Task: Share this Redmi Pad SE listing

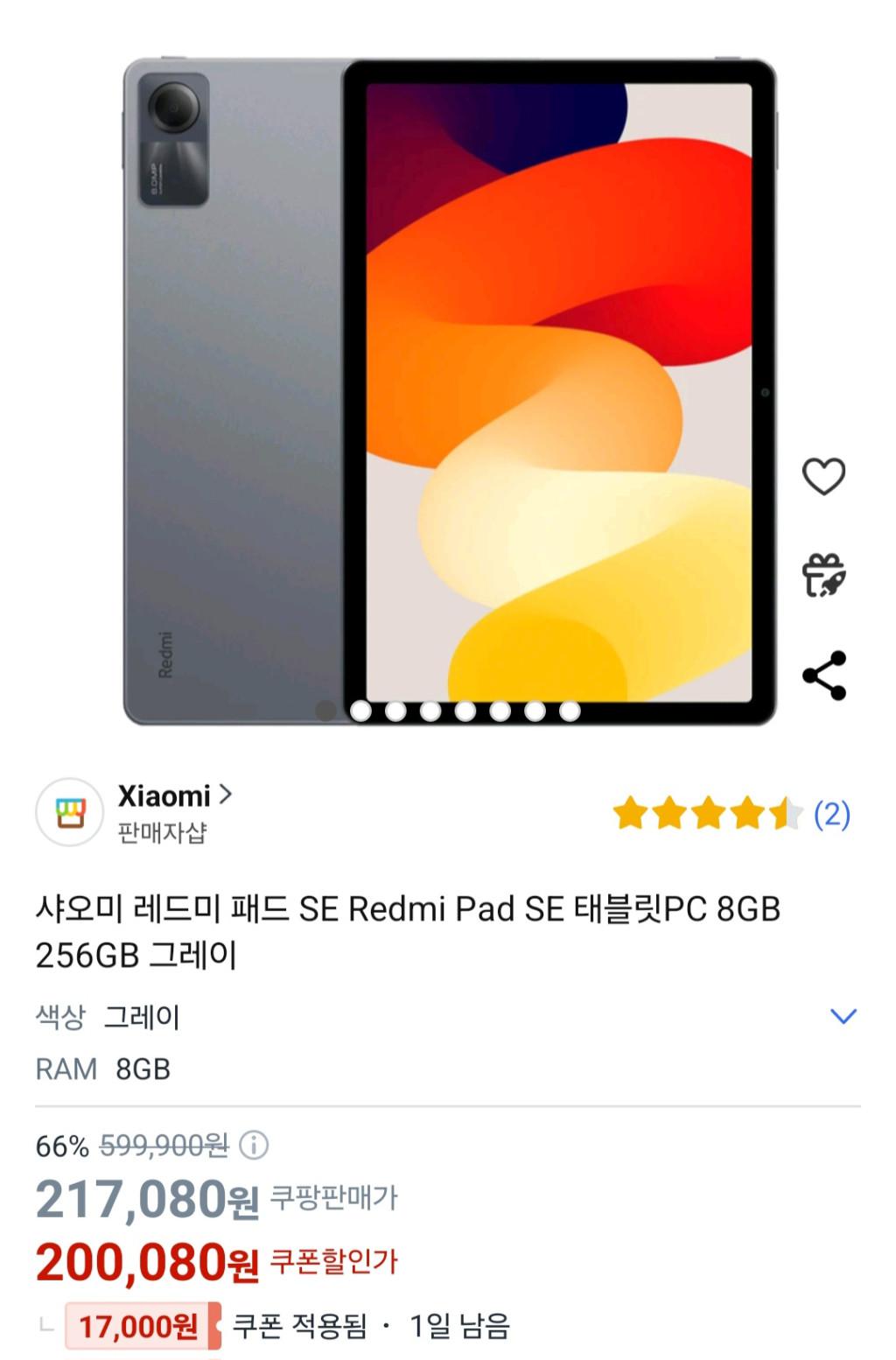Action: point(823,676)
